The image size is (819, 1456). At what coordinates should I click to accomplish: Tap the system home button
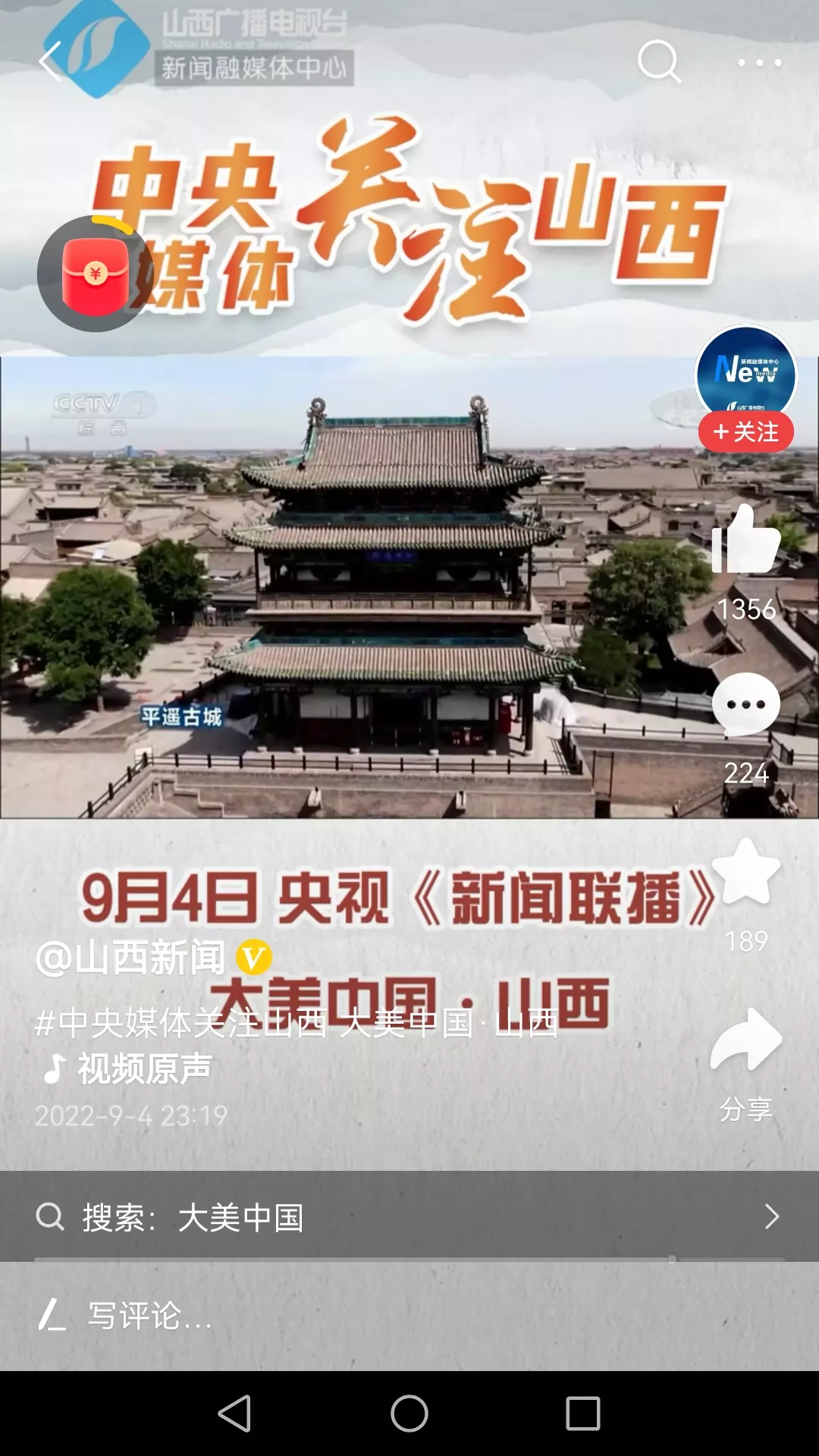point(409,1414)
